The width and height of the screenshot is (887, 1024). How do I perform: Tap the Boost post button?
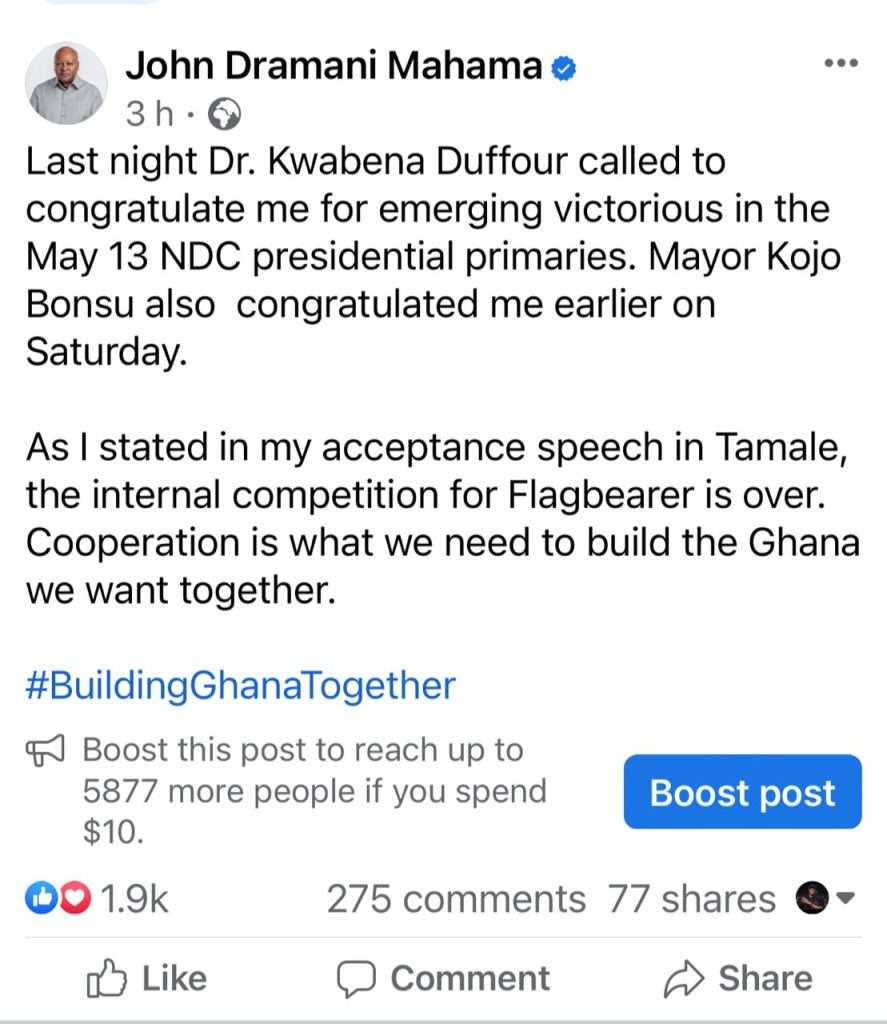(742, 792)
